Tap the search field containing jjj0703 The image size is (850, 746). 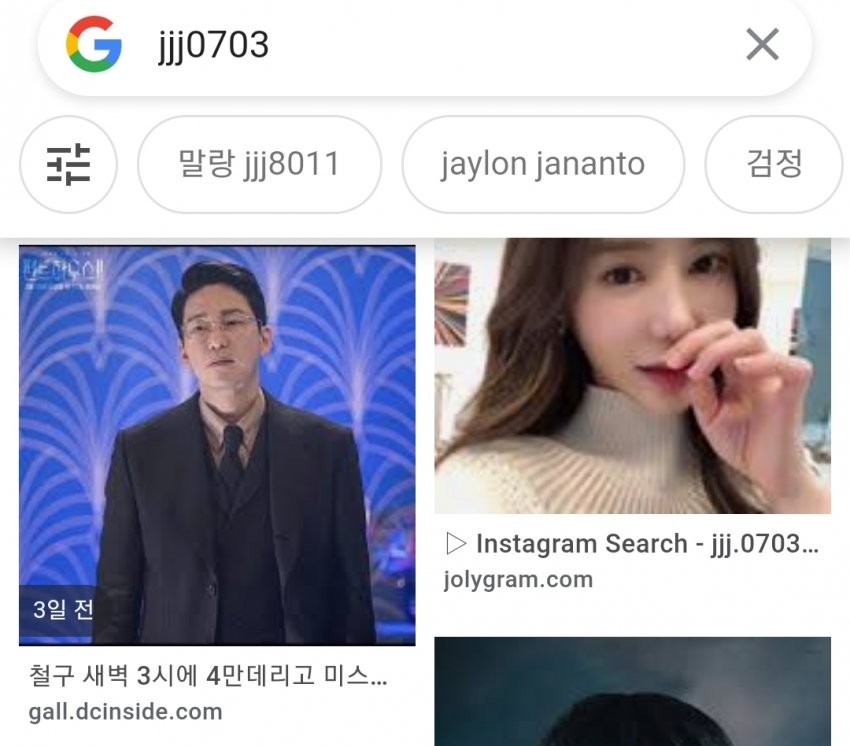point(420,45)
